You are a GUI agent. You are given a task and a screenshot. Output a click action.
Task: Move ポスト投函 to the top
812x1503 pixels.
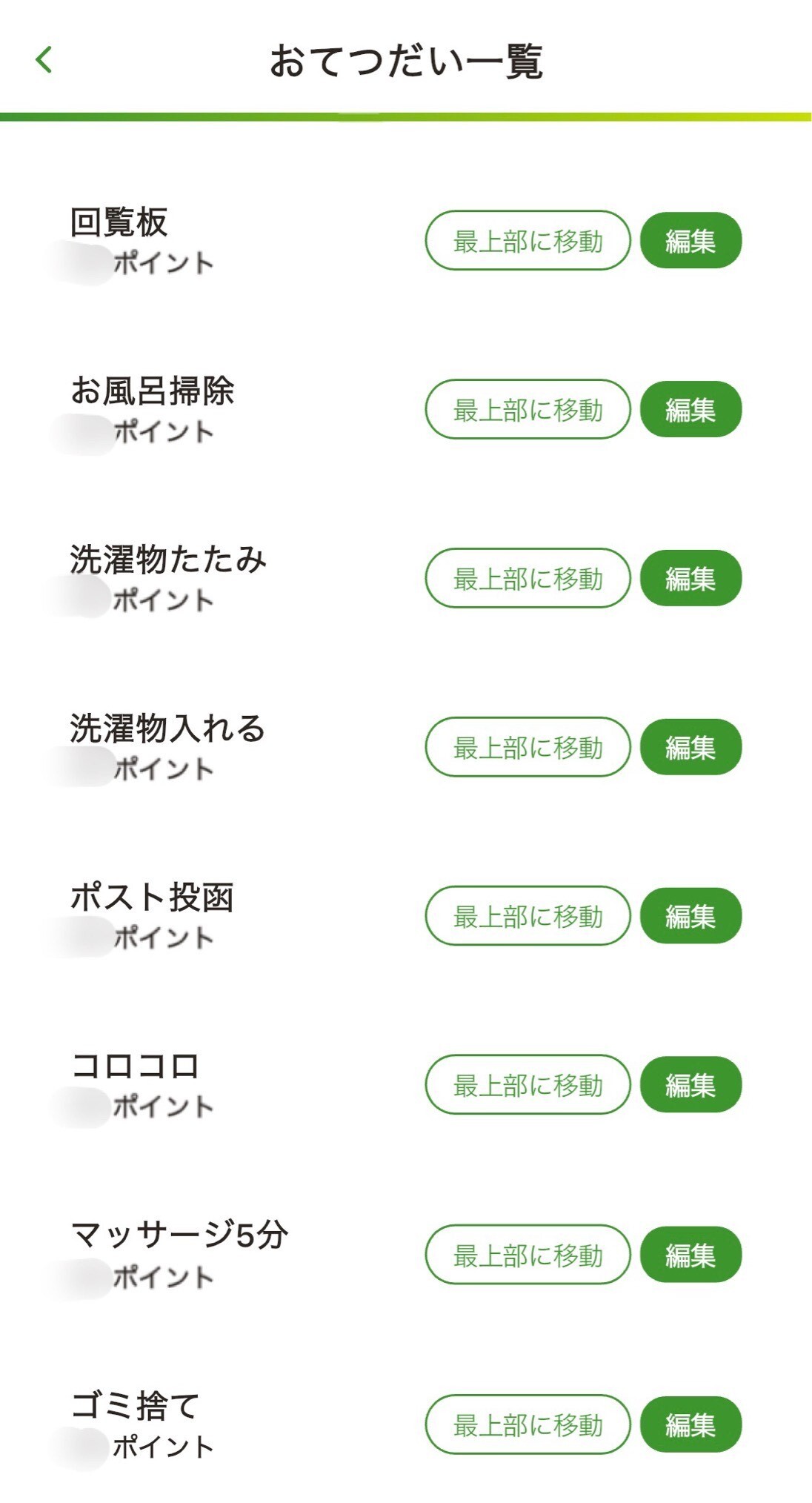point(527,917)
